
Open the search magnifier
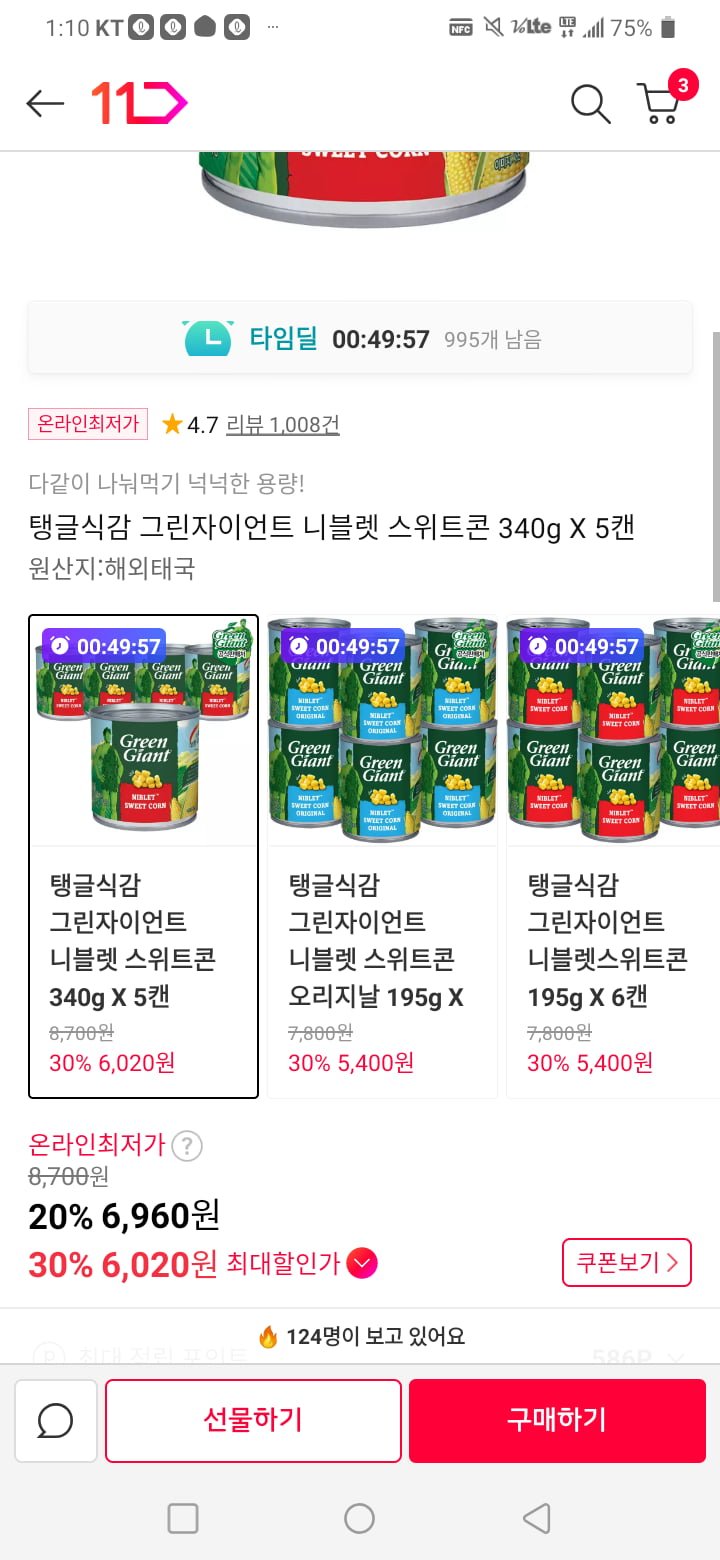click(x=590, y=103)
